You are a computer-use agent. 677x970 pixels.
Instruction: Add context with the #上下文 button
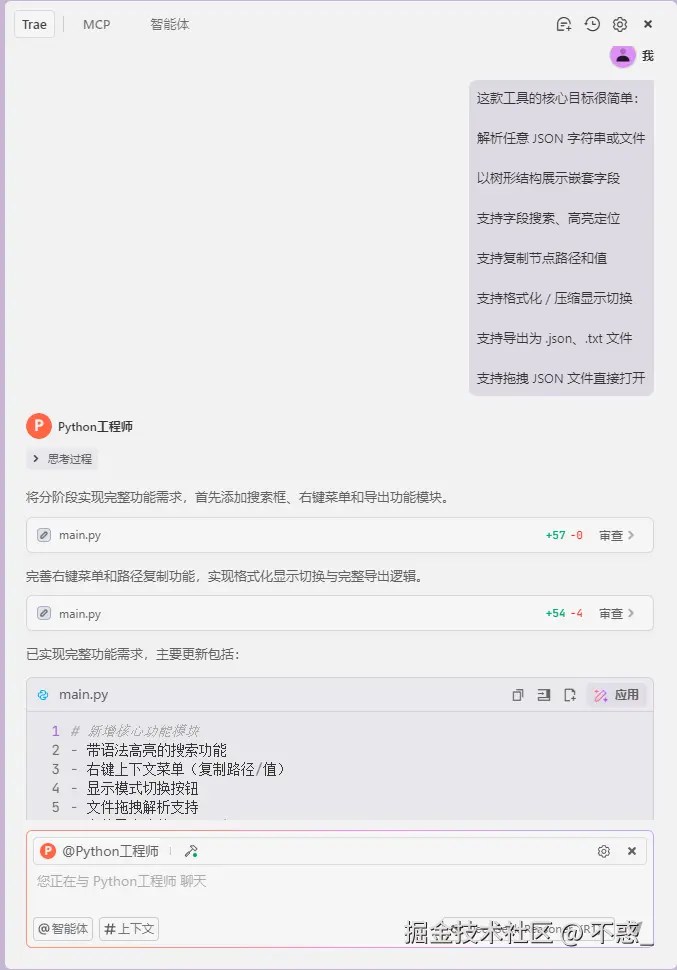[x=130, y=929]
